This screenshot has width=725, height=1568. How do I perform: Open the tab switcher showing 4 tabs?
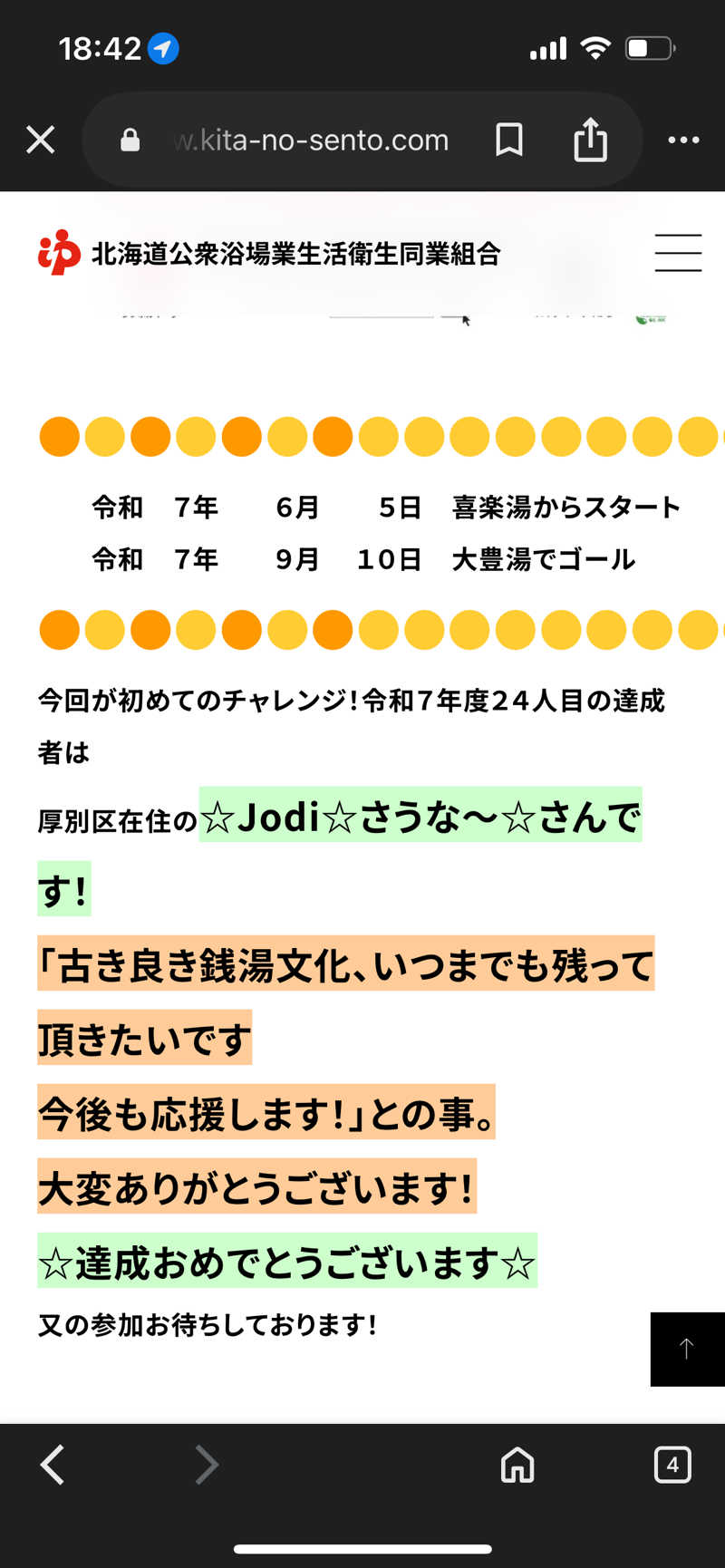click(x=672, y=1465)
